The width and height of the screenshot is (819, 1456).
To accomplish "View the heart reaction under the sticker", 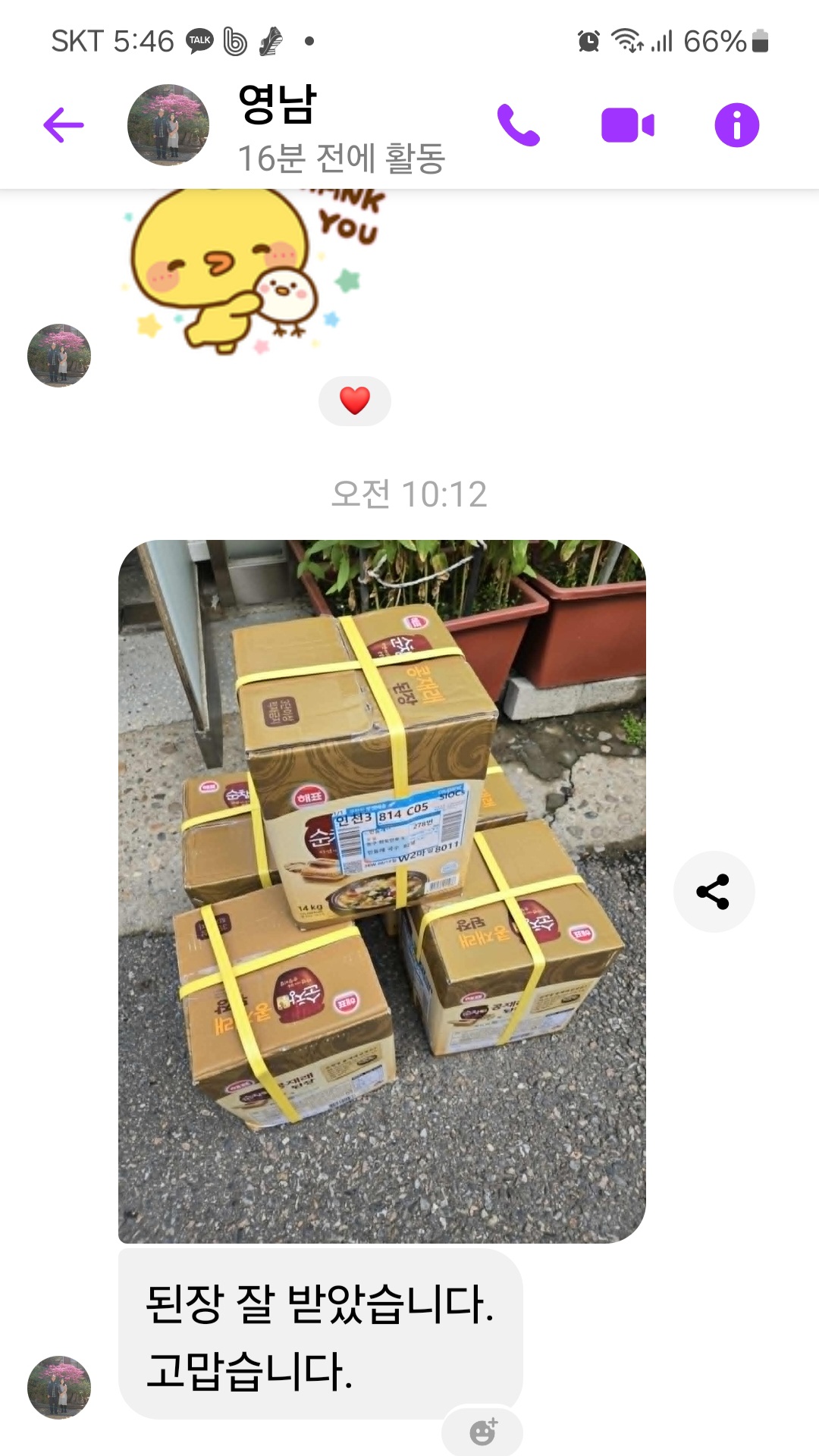I will click(355, 400).
